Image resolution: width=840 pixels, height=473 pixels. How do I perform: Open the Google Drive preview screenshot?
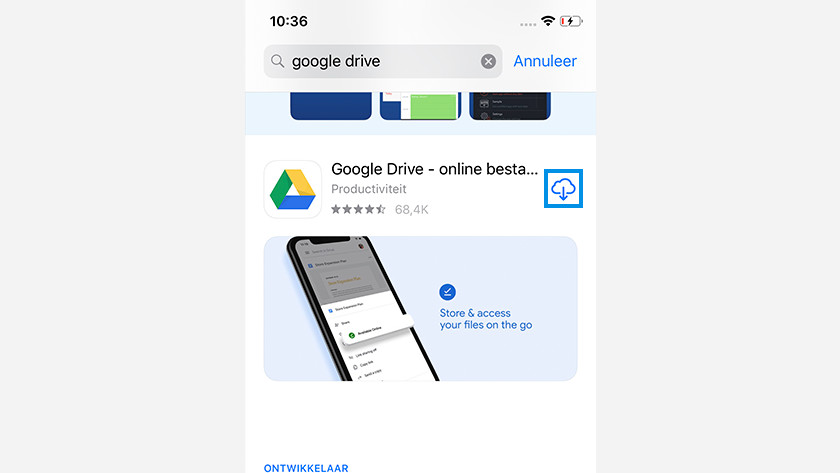(x=420, y=308)
